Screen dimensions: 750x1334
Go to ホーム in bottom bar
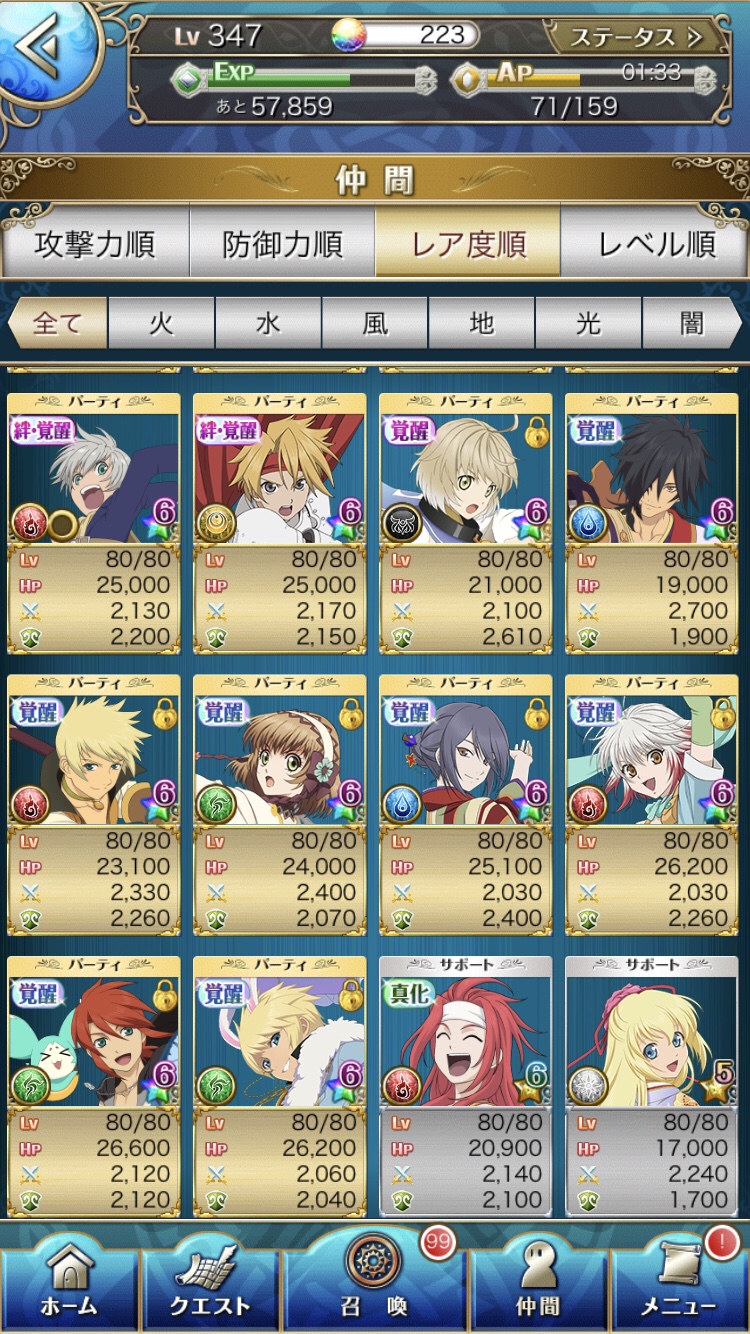(x=69, y=1282)
